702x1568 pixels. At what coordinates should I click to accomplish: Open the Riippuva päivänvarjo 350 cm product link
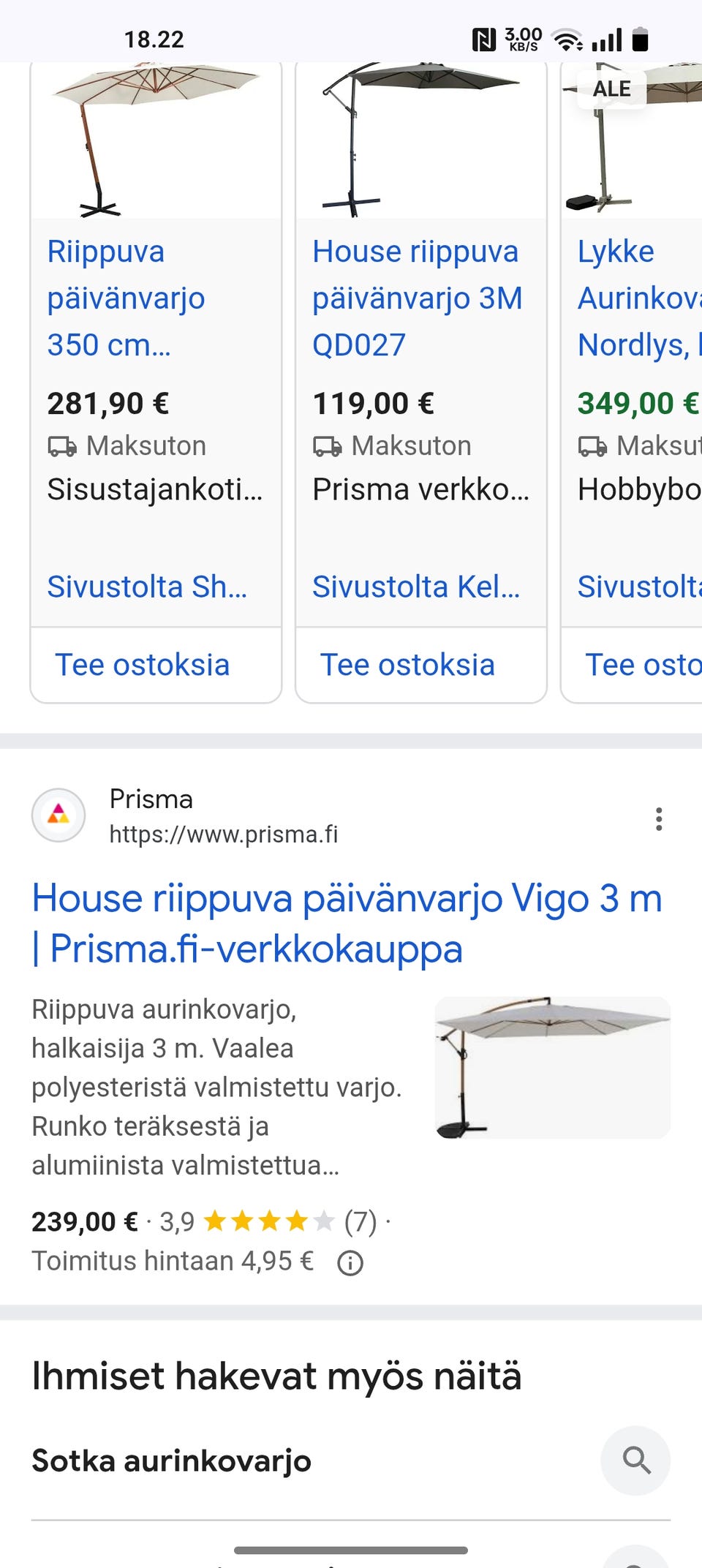[x=127, y=298]
